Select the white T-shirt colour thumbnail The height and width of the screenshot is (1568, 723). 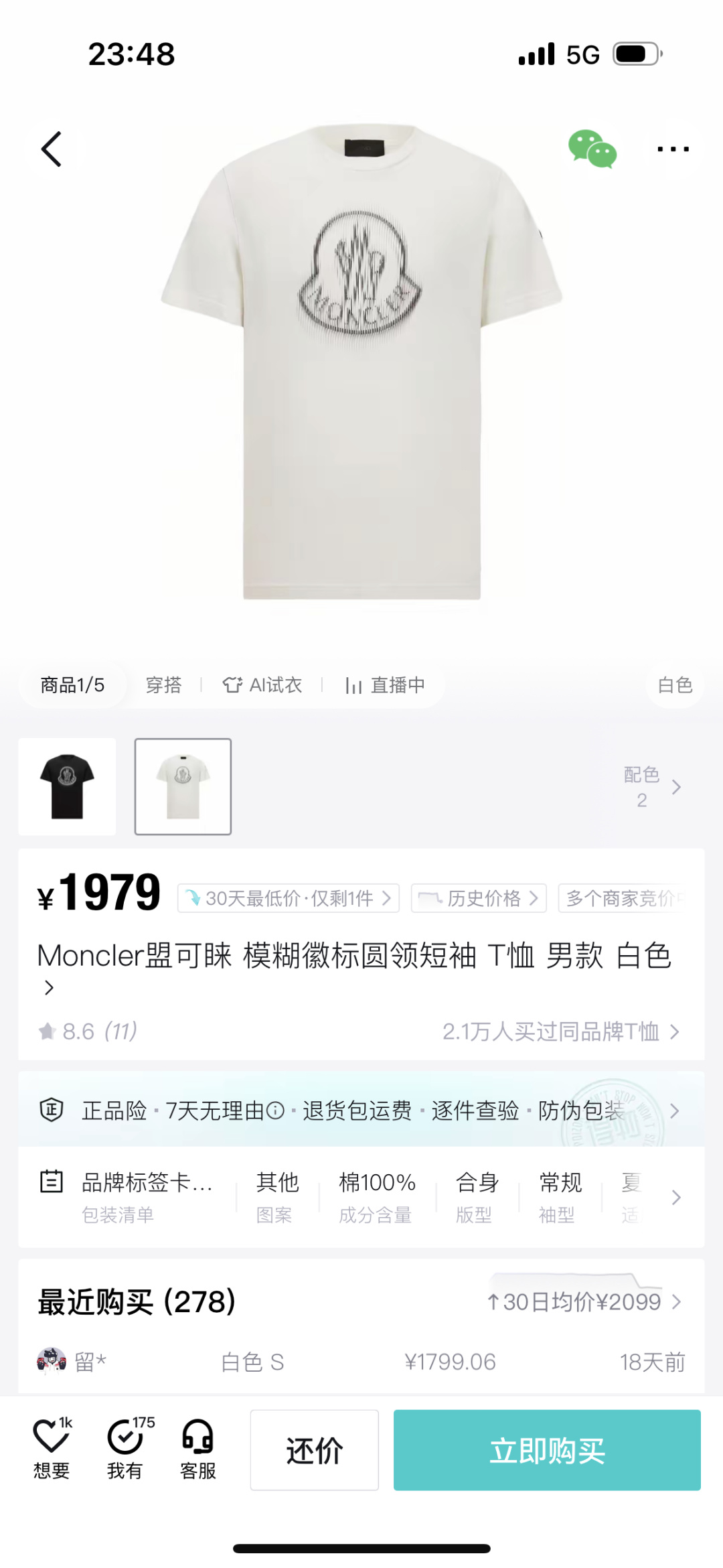[183, 786]
